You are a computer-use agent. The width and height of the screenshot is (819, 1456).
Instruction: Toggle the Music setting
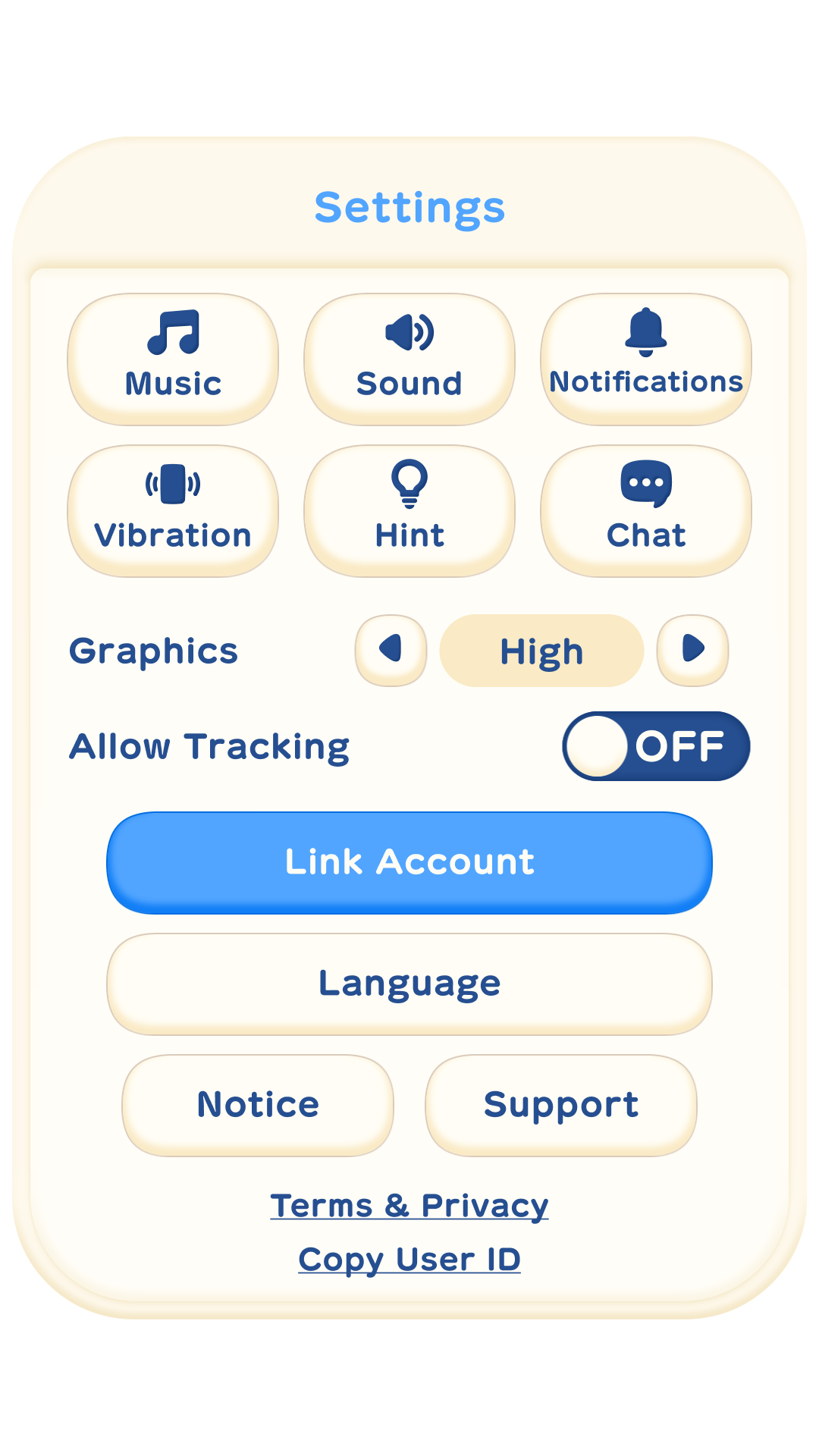coord(173,359)
